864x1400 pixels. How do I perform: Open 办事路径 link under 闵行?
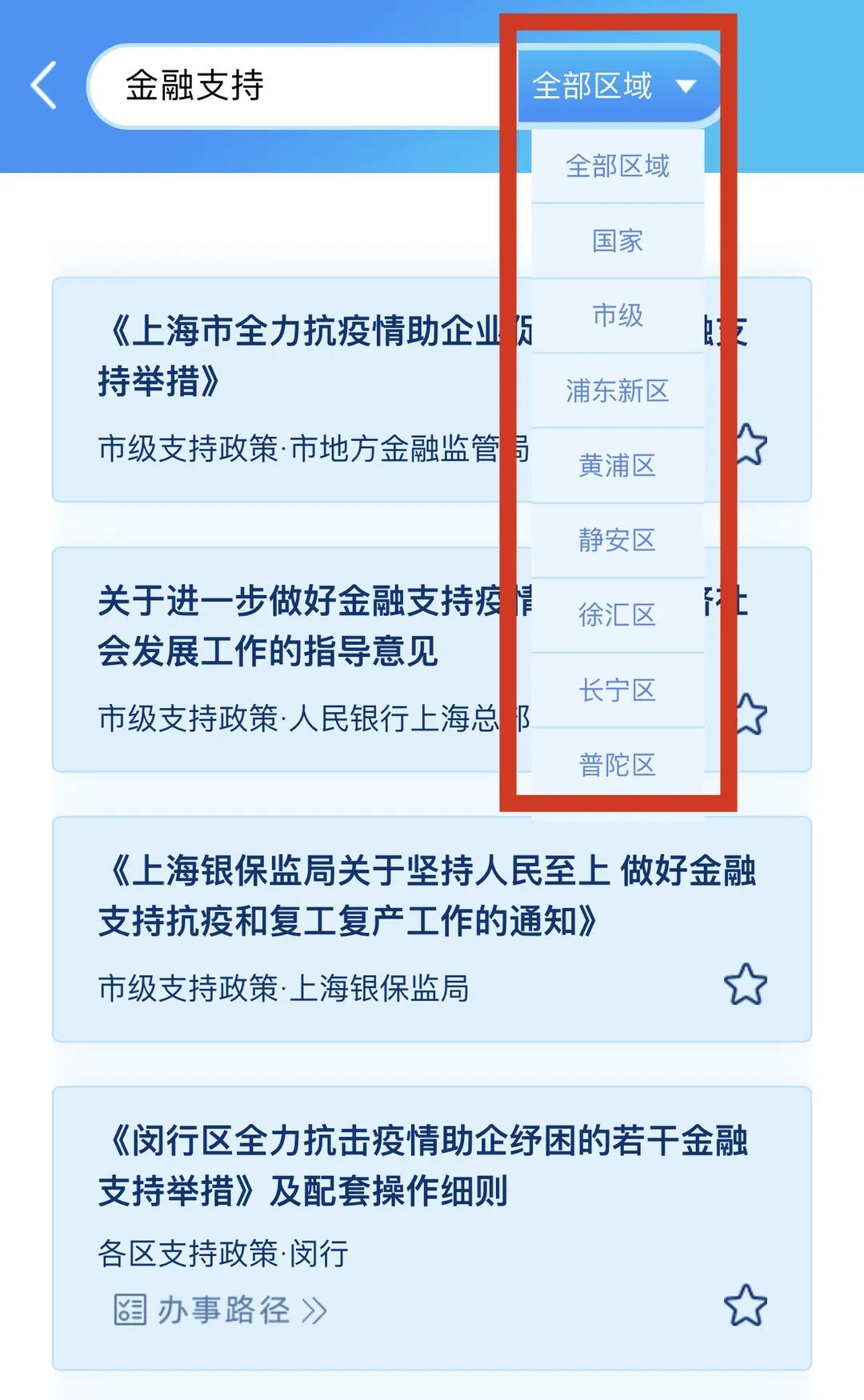222,1310
